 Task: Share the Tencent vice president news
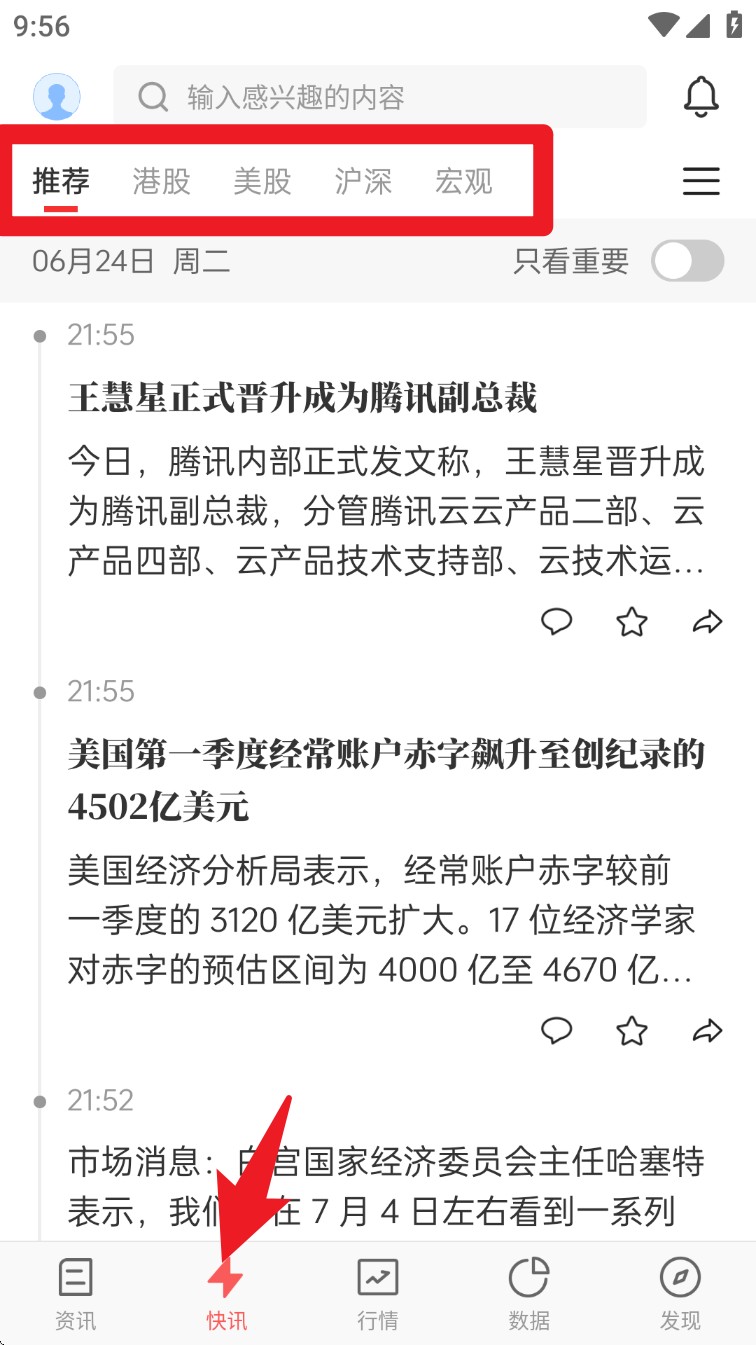[708, 621]
